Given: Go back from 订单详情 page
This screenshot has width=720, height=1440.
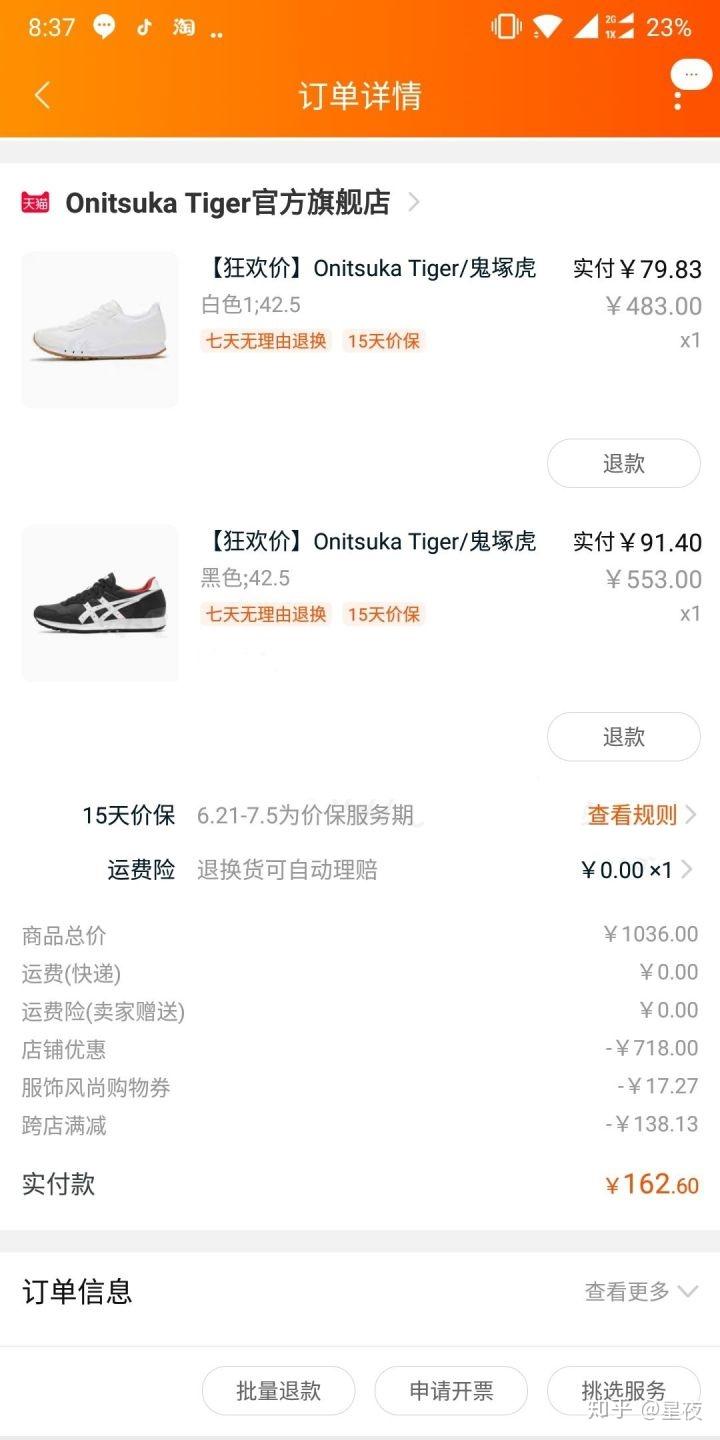Looking at the screenshot, I should click(42, 95).
